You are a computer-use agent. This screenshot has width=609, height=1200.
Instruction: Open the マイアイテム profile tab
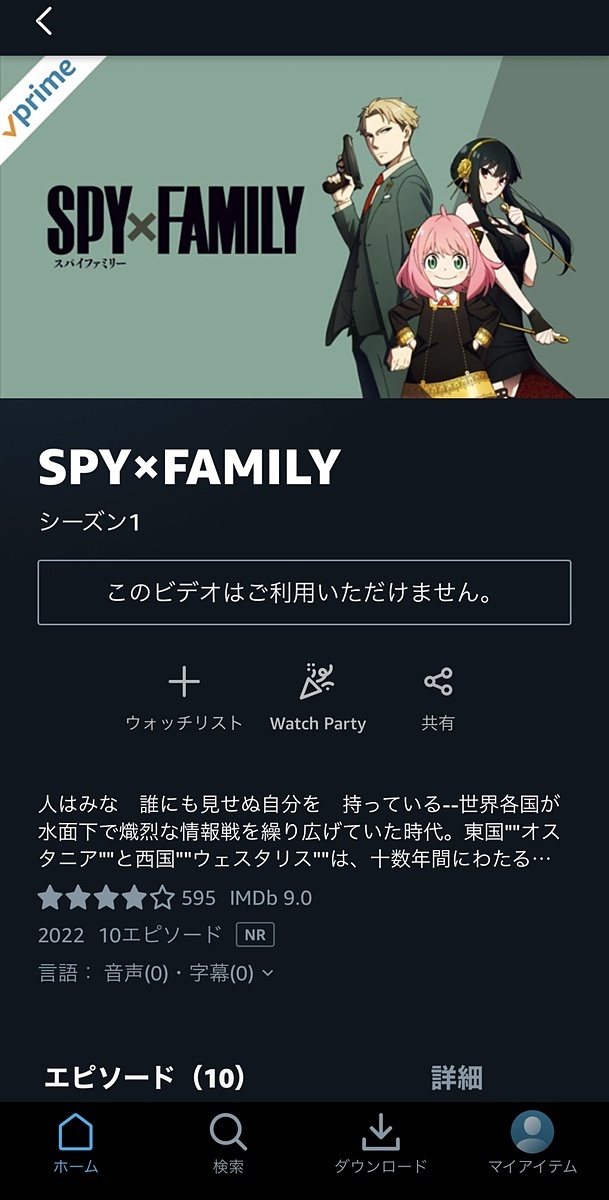point(532,1145)
